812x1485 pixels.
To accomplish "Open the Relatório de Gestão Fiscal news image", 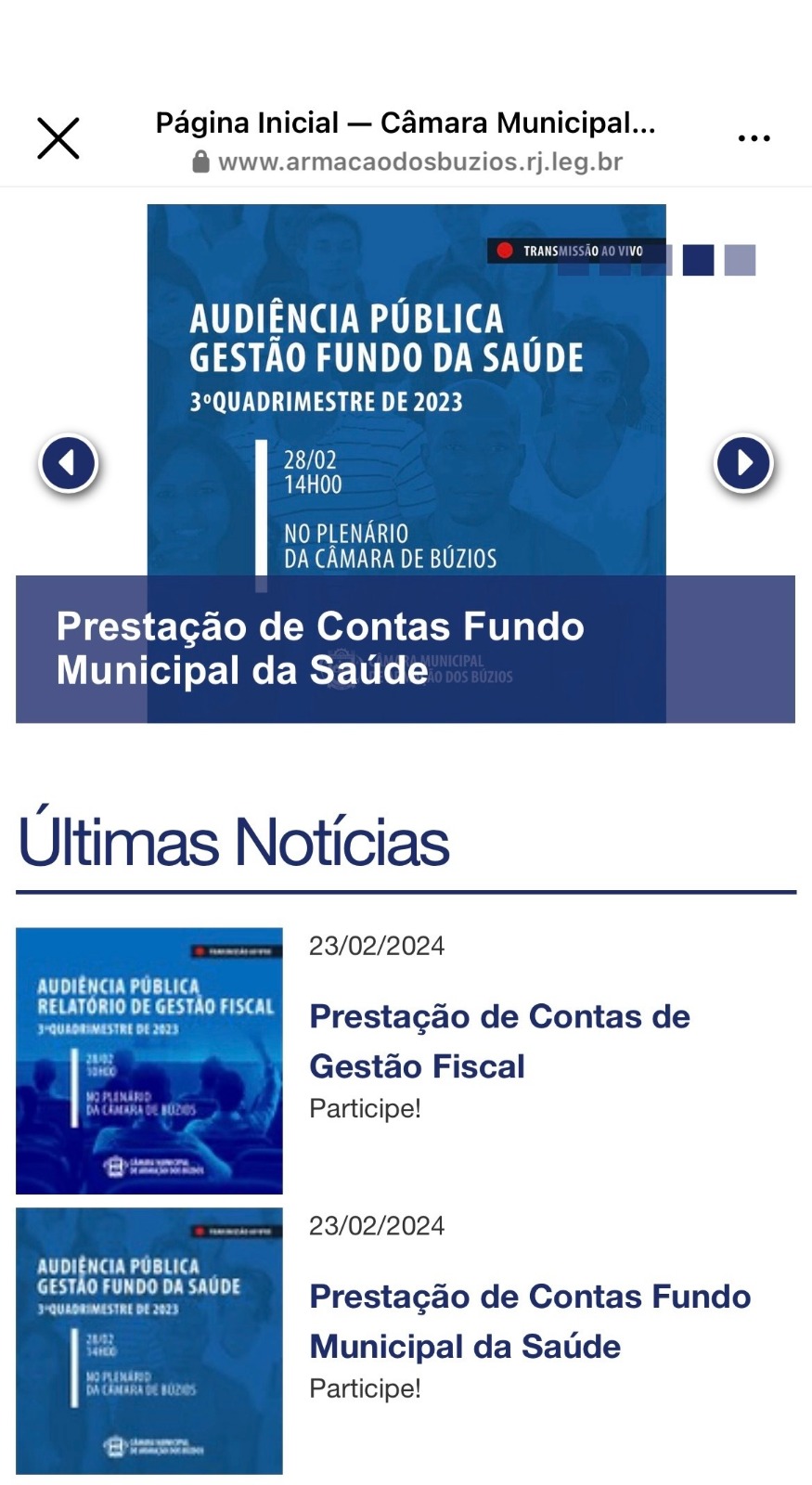I will coord(149,1060).
